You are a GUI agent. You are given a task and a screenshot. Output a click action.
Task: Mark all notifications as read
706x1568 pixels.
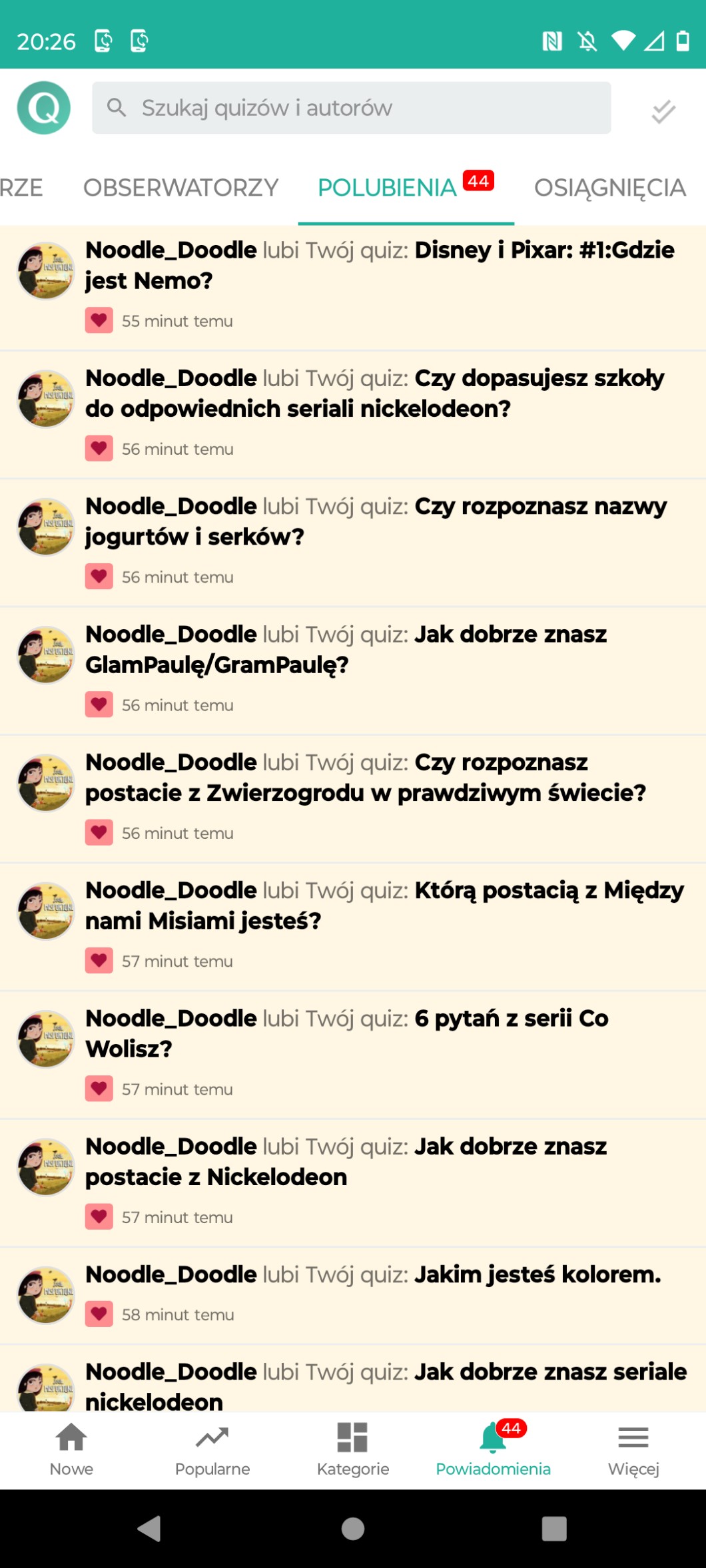663,111
